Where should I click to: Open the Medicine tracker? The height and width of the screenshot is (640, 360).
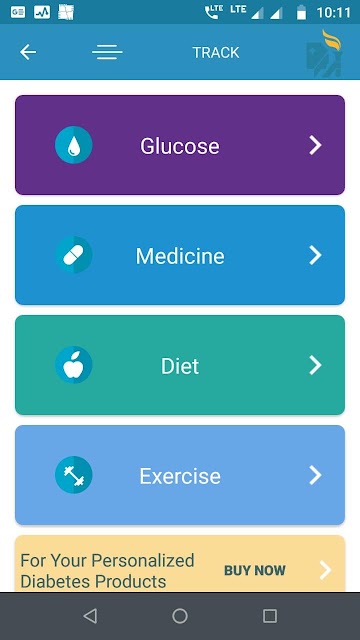pos(180,255)
